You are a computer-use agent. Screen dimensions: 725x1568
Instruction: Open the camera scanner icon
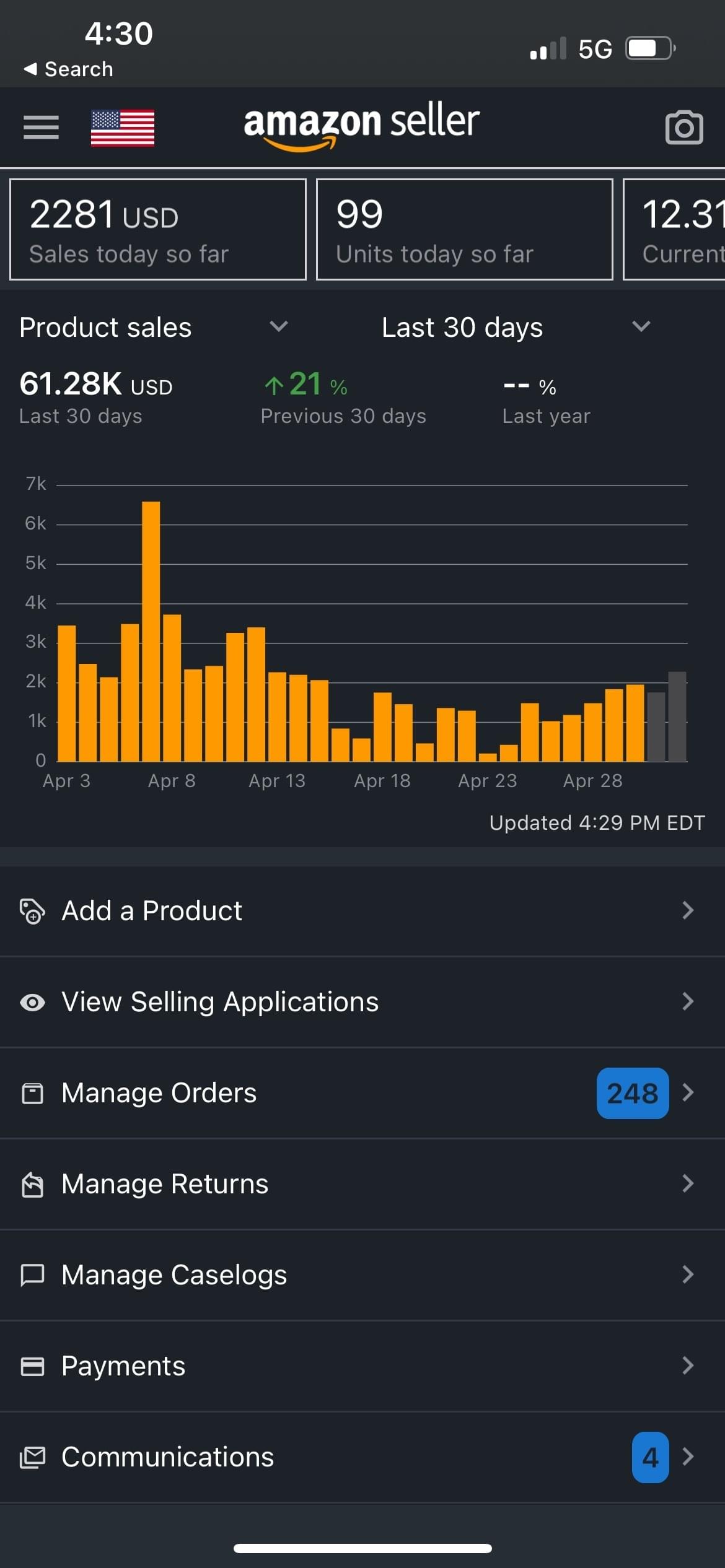point(684,128)
